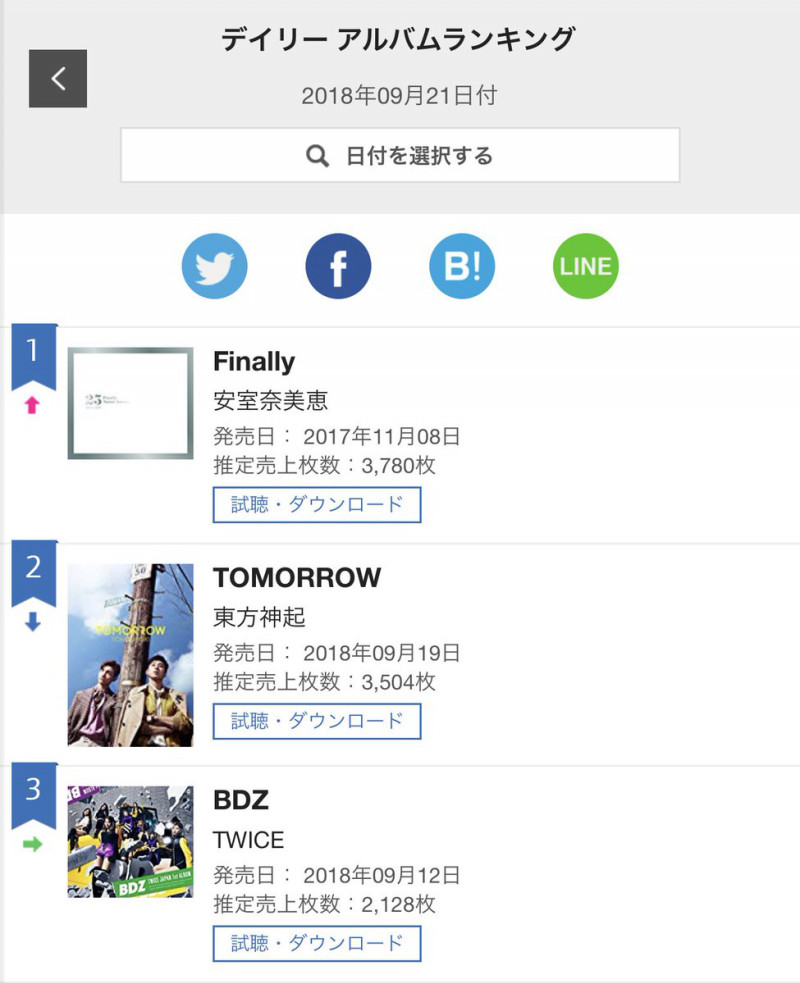The height and width of the screenshot is (983, 800).
Task: Open the TOMORROW album title link
Action: click(x=297, y=578)
